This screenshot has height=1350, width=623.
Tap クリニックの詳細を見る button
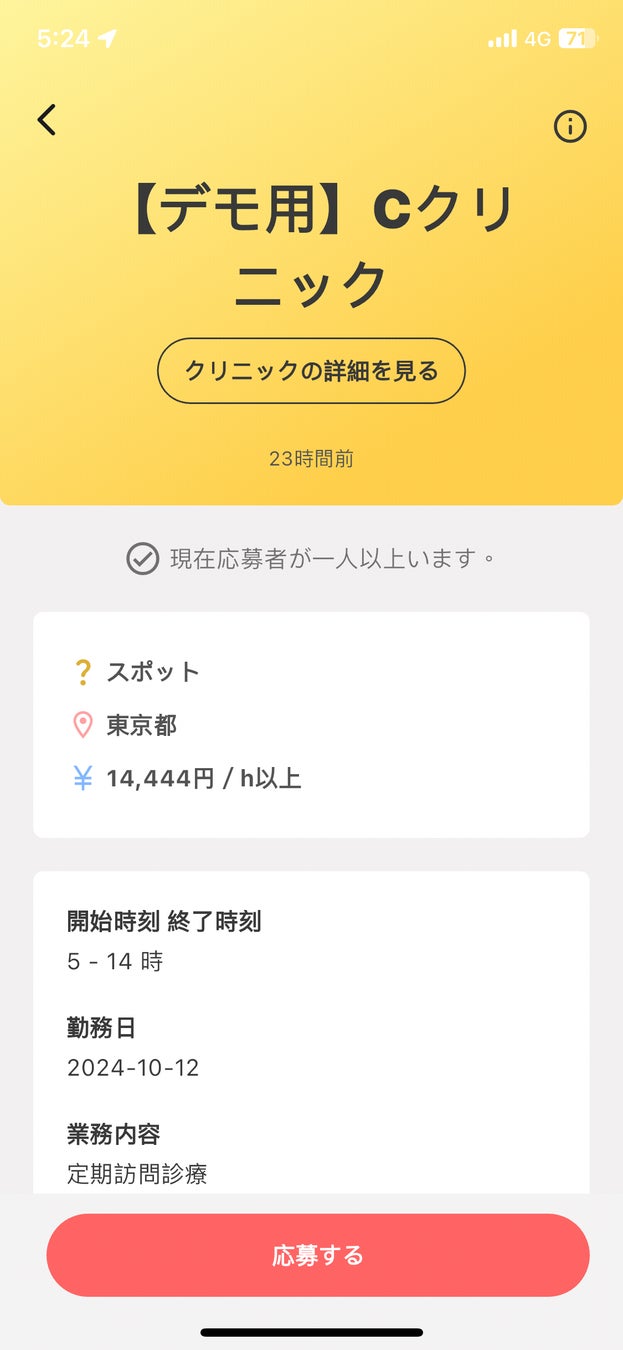coord(311,371)
